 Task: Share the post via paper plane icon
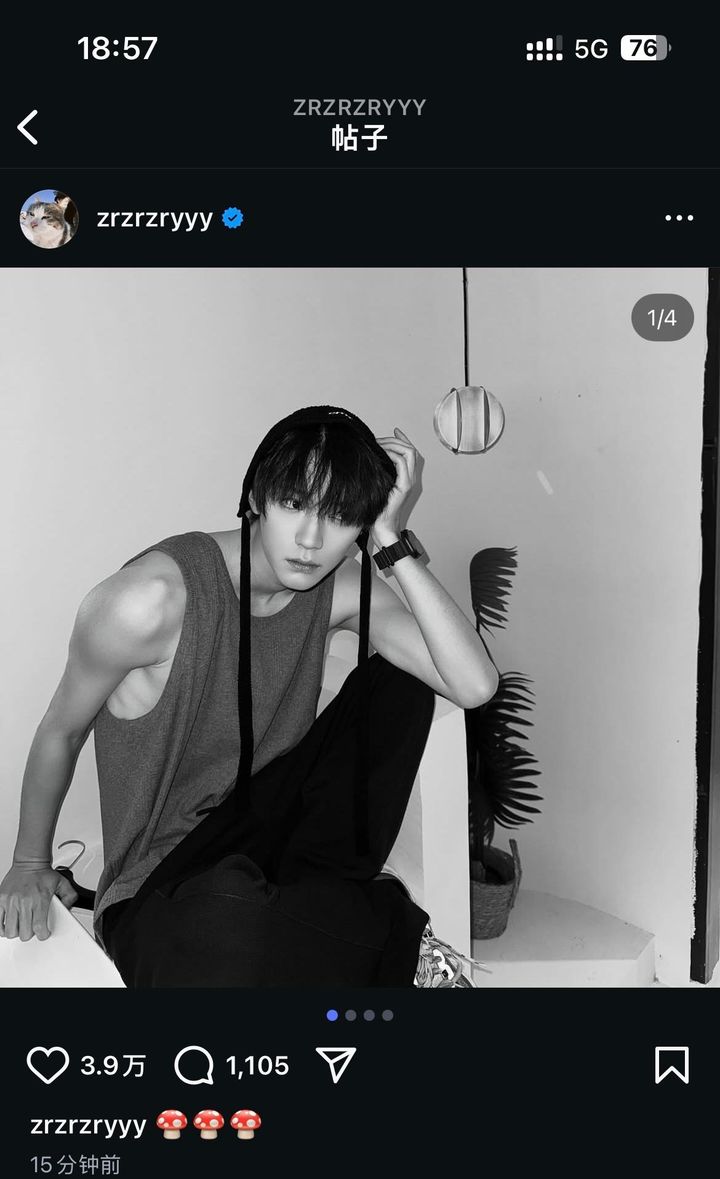click(x=336, y=1066)
